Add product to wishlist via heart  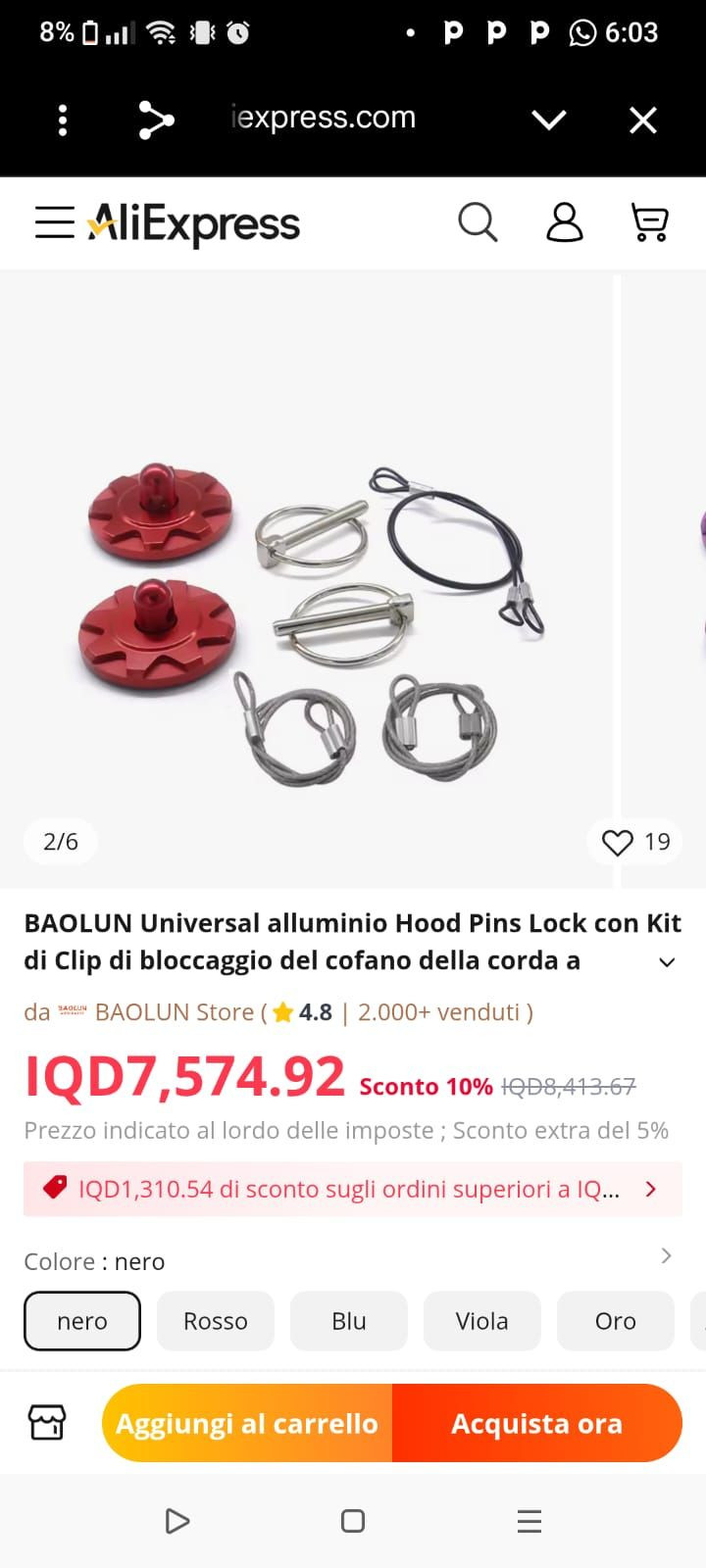[618, 842]
